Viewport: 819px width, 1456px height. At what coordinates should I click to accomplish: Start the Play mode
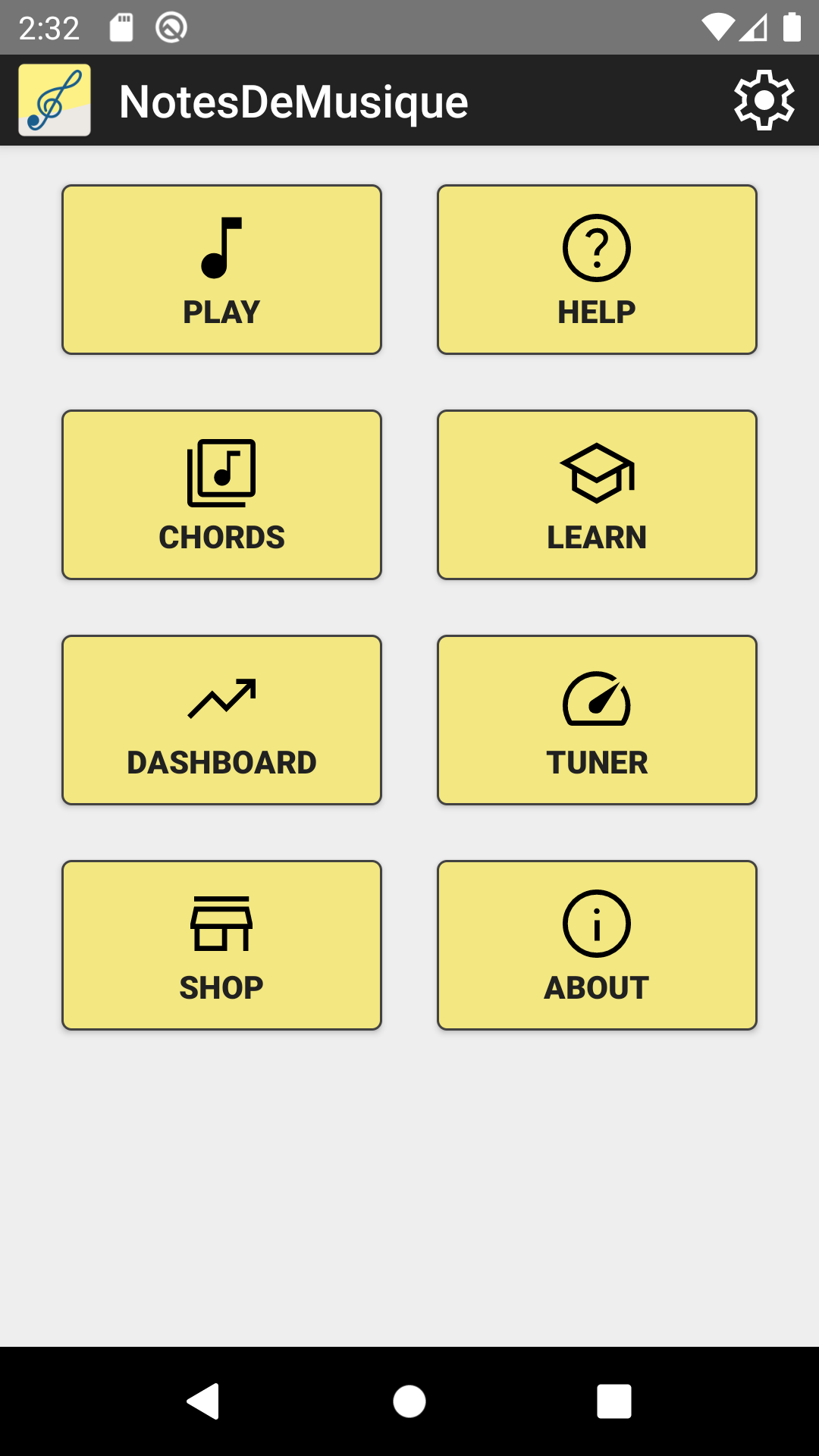pyautogui.click(x=221, y=270)
